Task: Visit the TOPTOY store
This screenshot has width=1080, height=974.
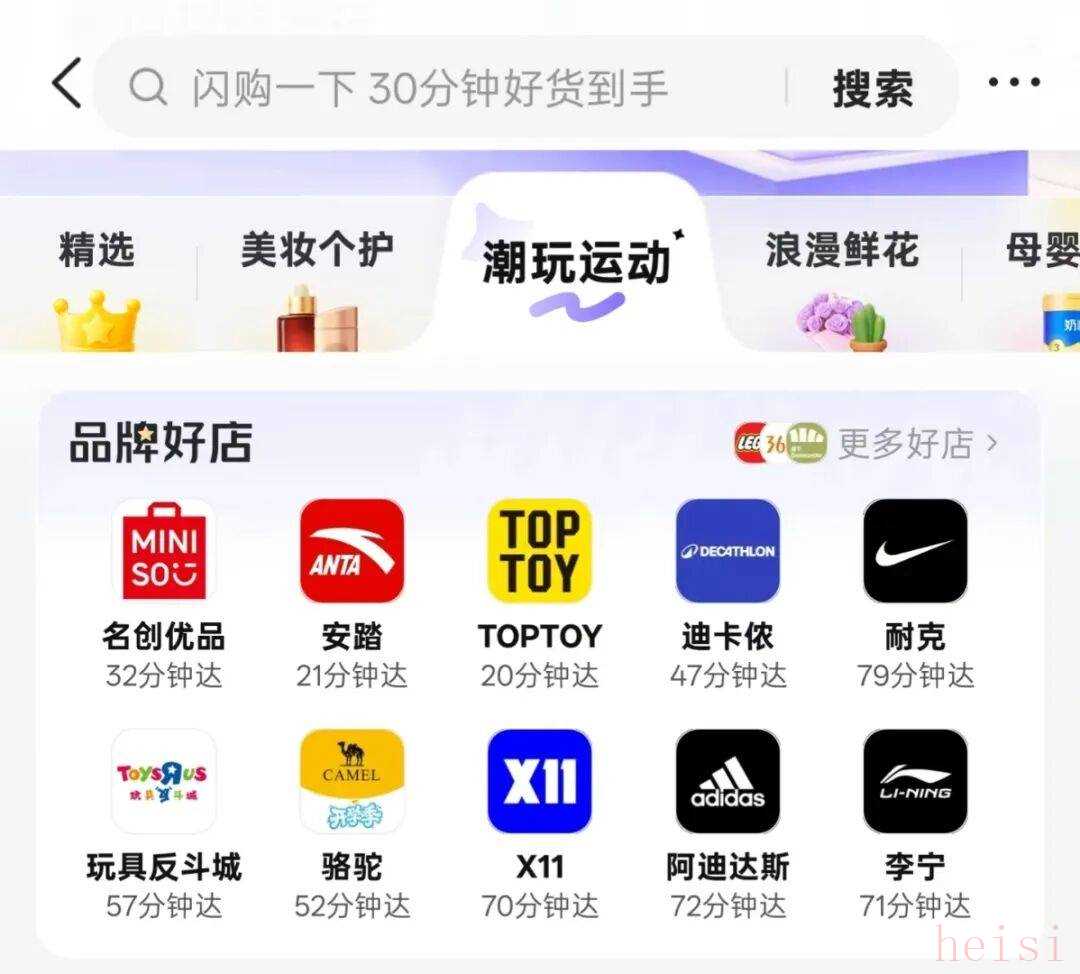Action: click(x=540, y=552)
